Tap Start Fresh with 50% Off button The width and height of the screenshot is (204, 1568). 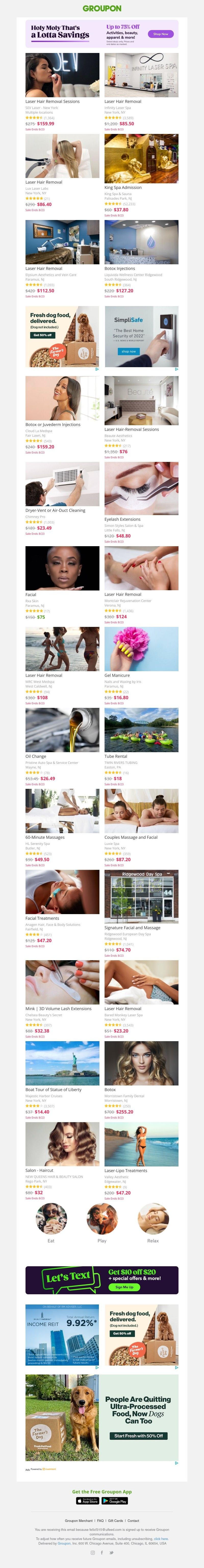point(139,1435)
